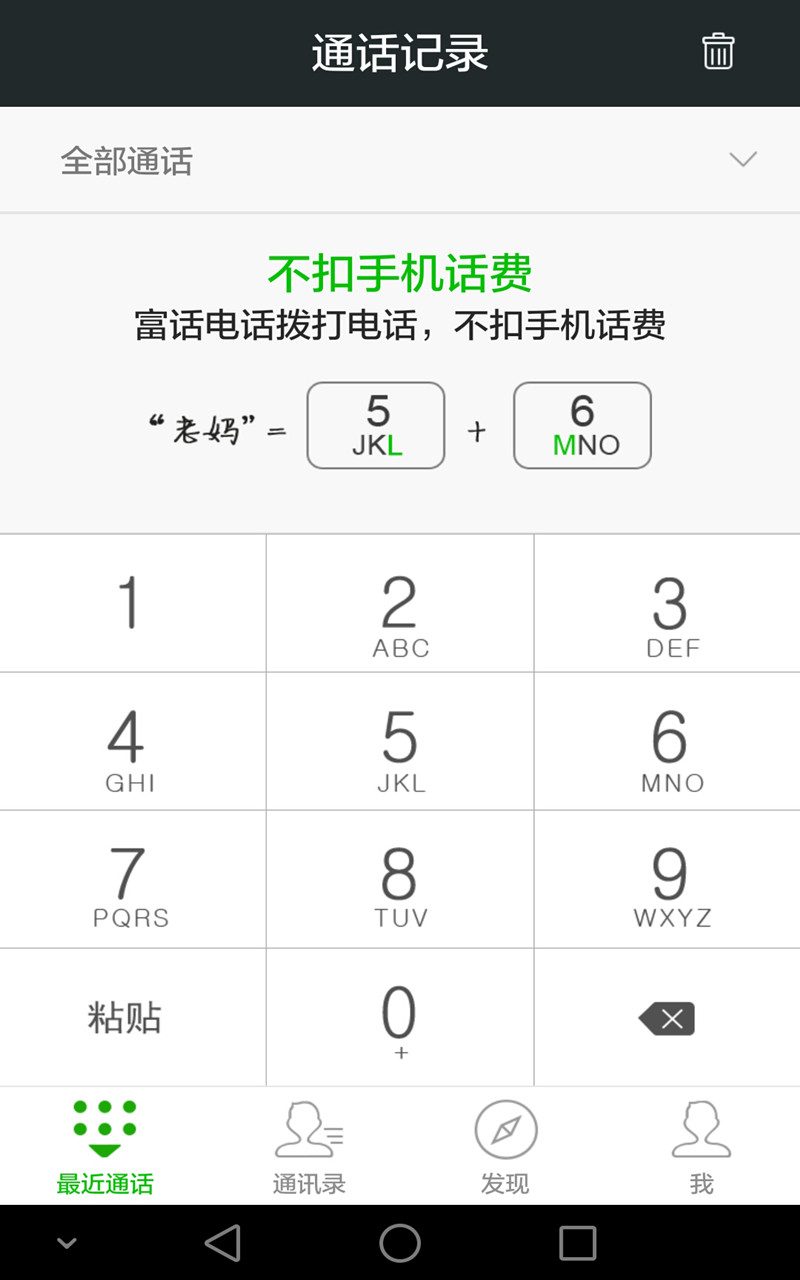Return to the system home screen
The width and height of the screenshot is (800, 1280).
click(x=400, y=1243)
